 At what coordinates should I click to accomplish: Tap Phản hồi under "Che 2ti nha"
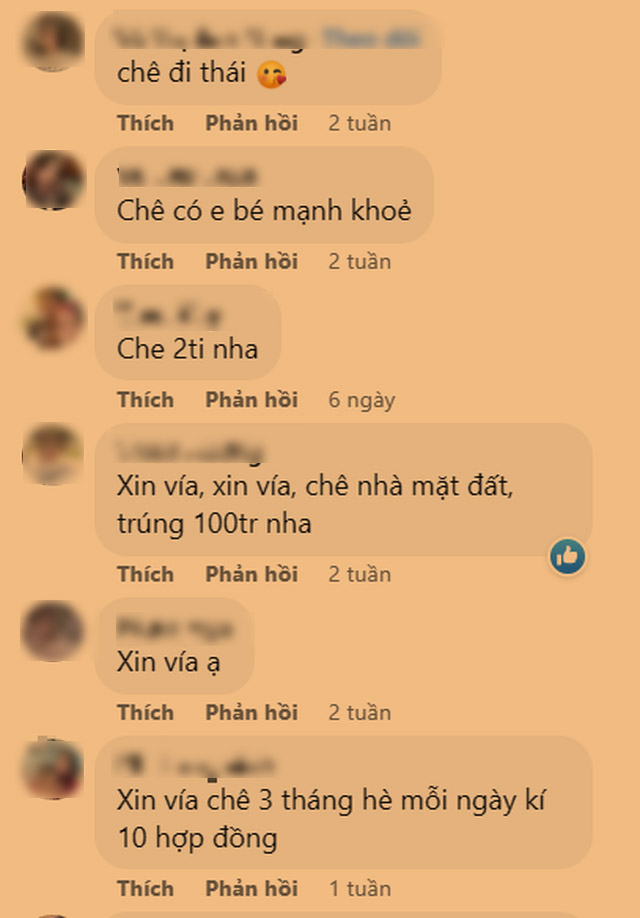(x=251, y=399)
